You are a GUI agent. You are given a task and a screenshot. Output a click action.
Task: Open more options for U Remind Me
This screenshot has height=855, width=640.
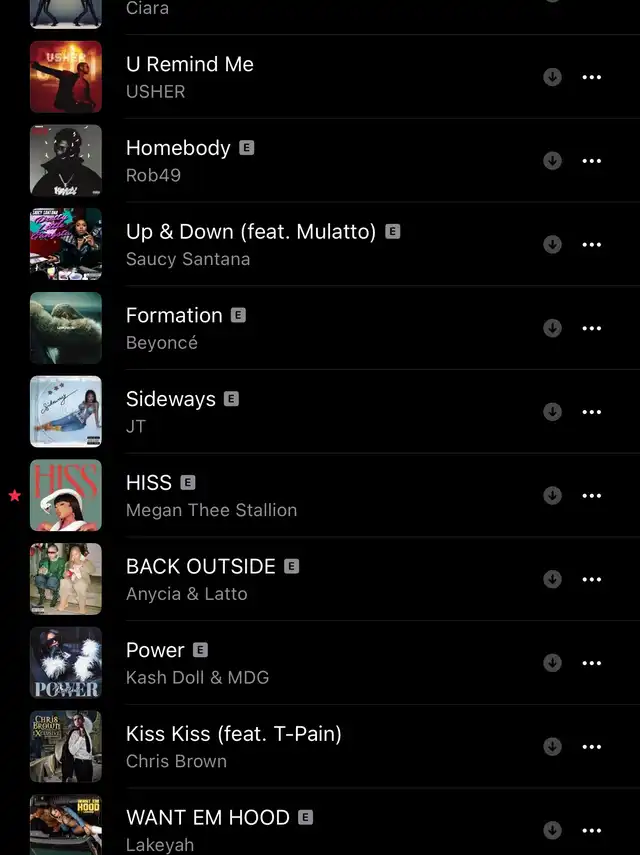592,77
